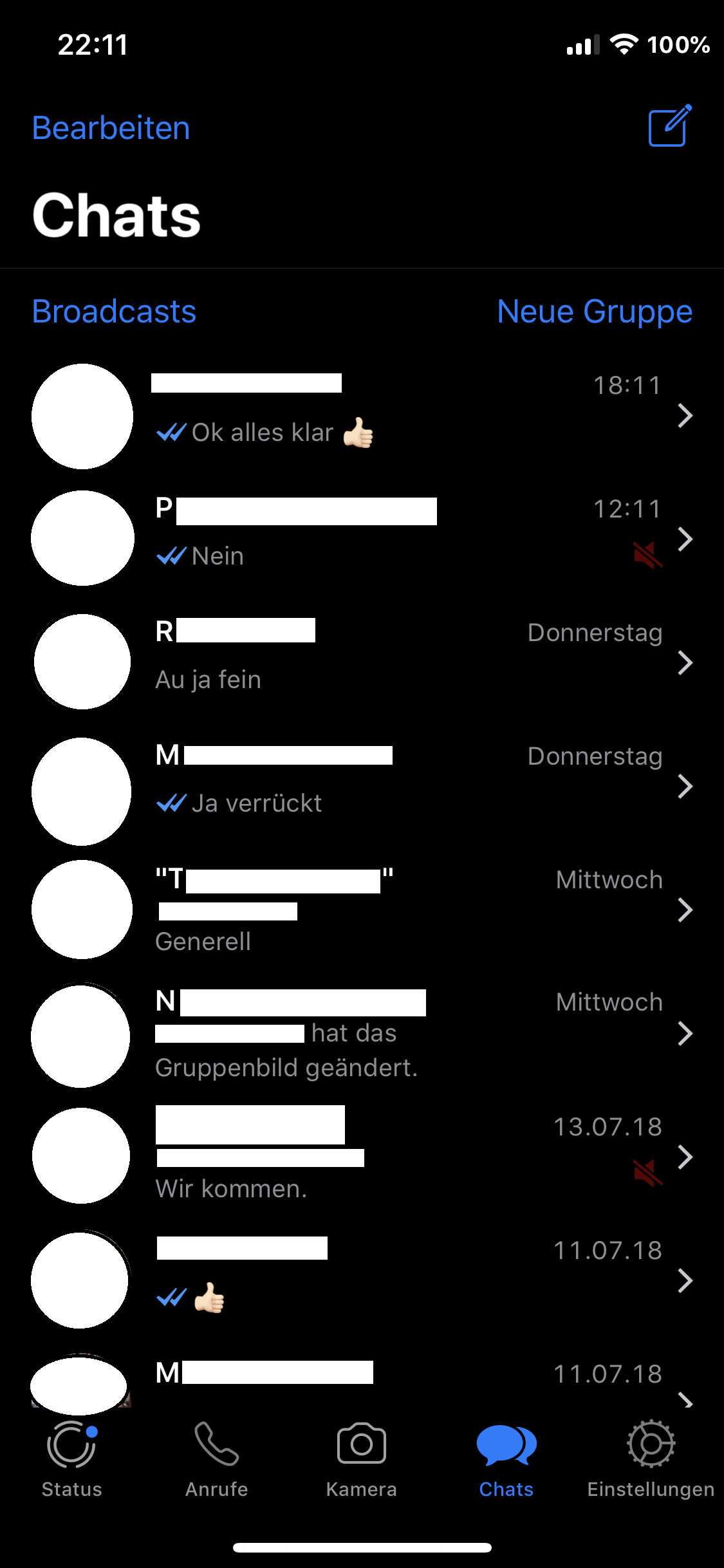Open Broadcasts lists
This screenshot has width=724, height=1568.
point(114,312)
